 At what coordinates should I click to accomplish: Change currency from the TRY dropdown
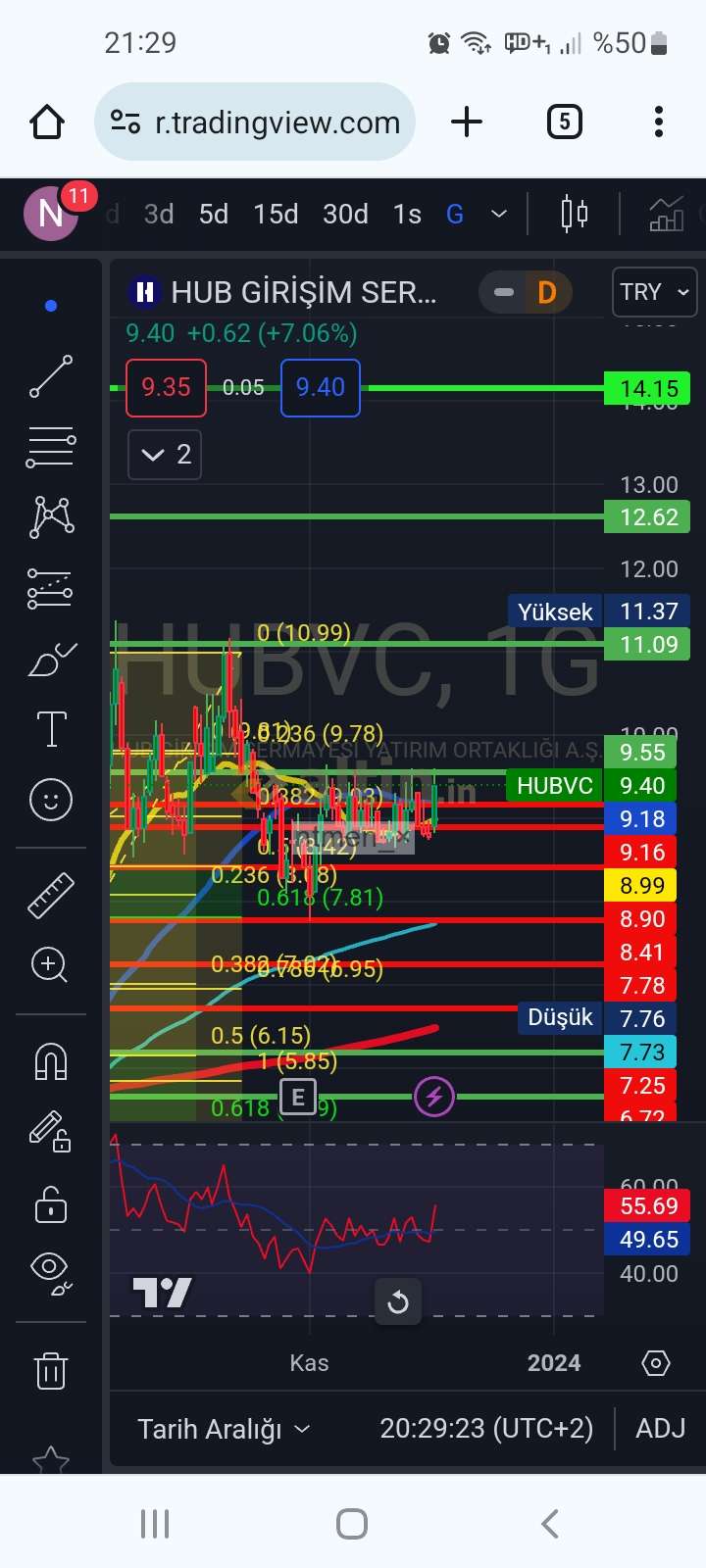click(x=655, y=292)
